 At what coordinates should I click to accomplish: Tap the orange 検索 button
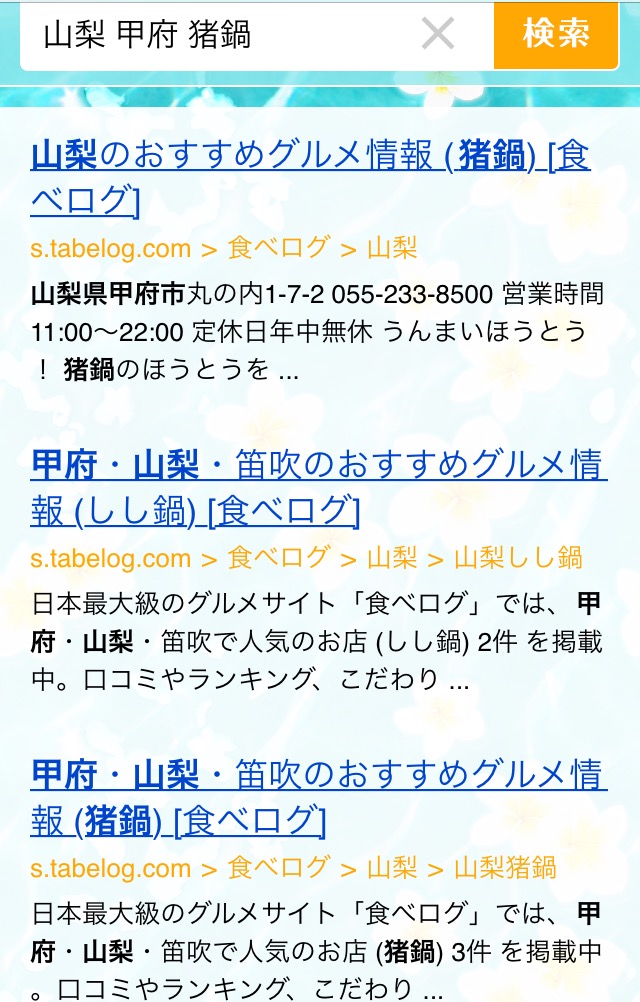(556, 34)
